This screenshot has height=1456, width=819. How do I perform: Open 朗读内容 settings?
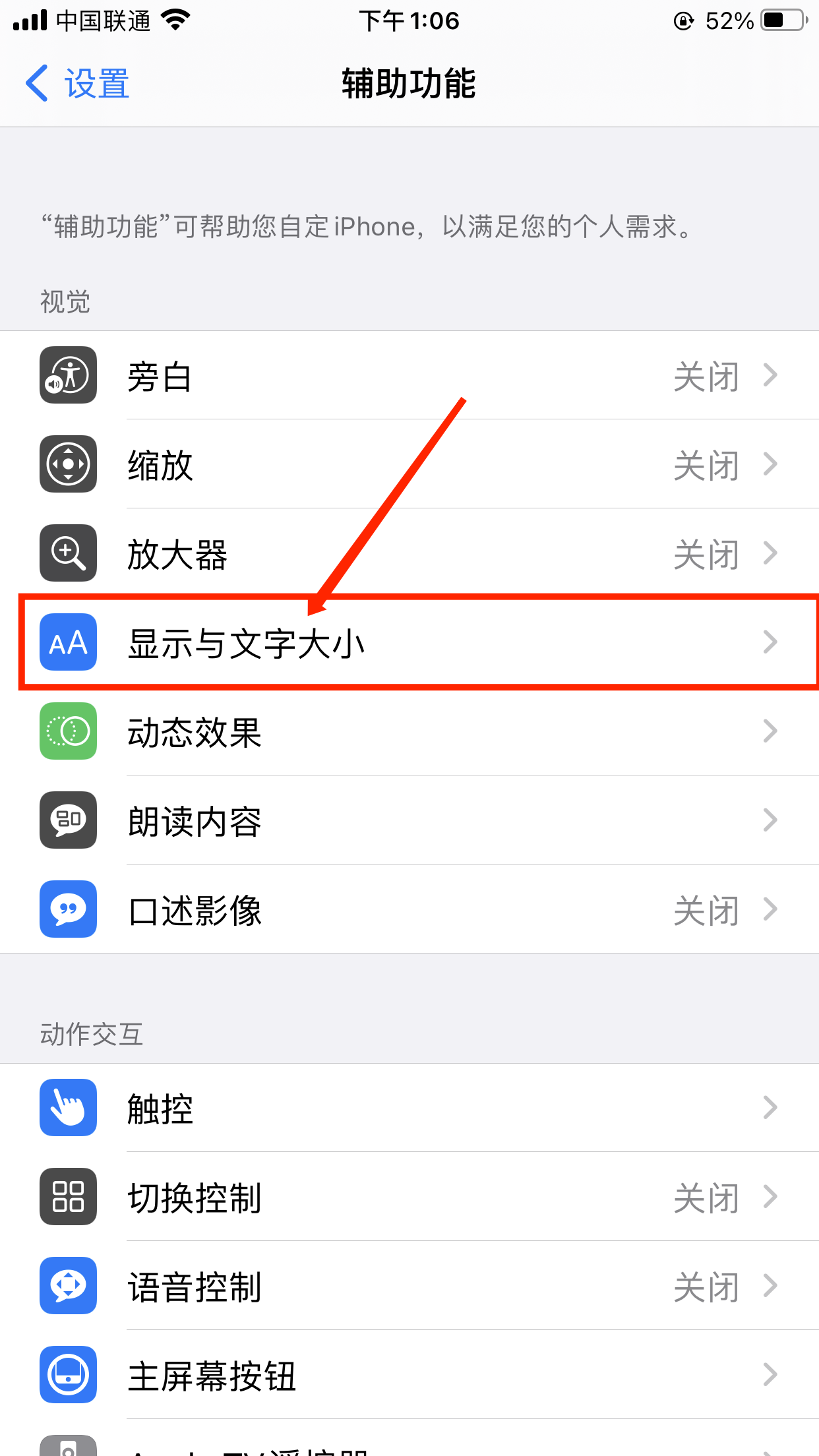tap(409, 821)
